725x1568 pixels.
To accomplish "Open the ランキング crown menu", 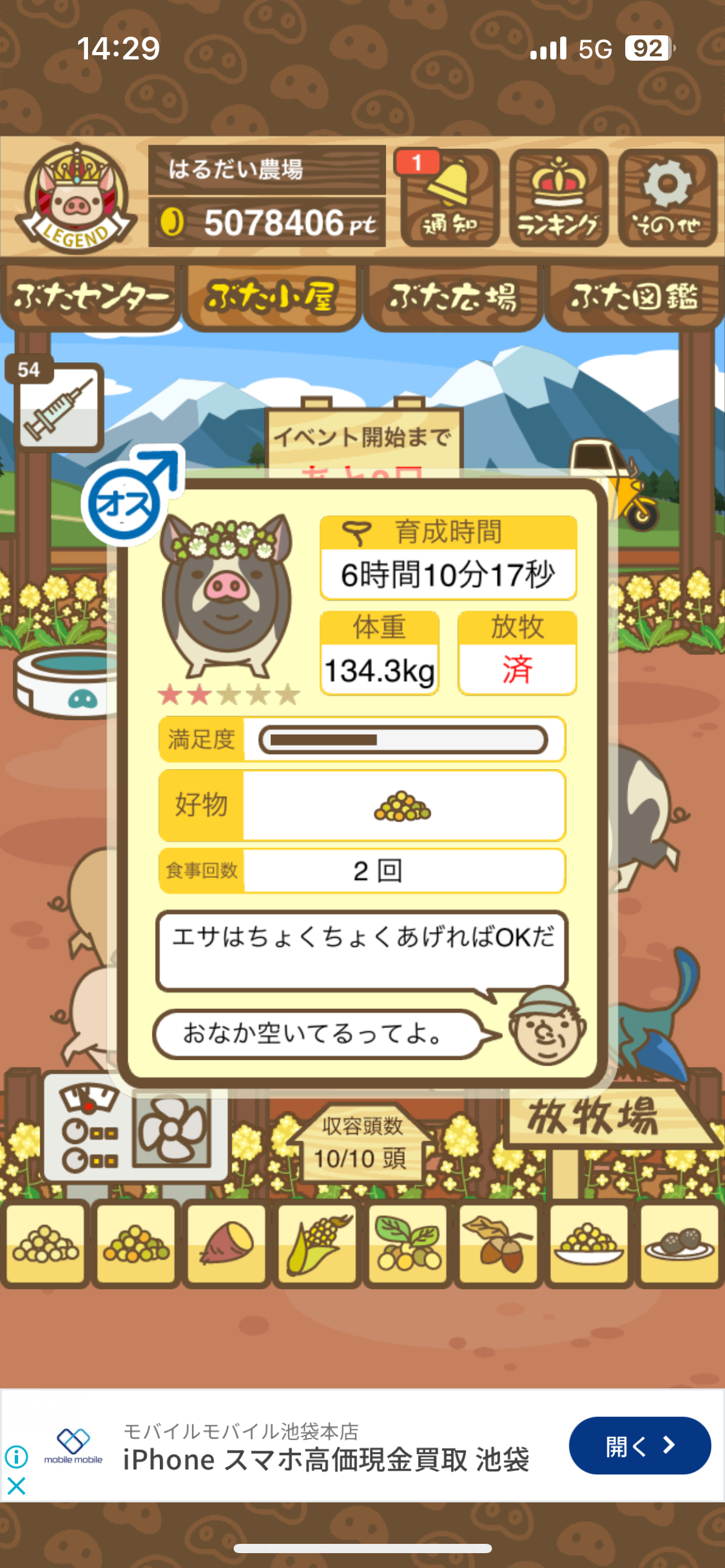I will click(558, 198).
